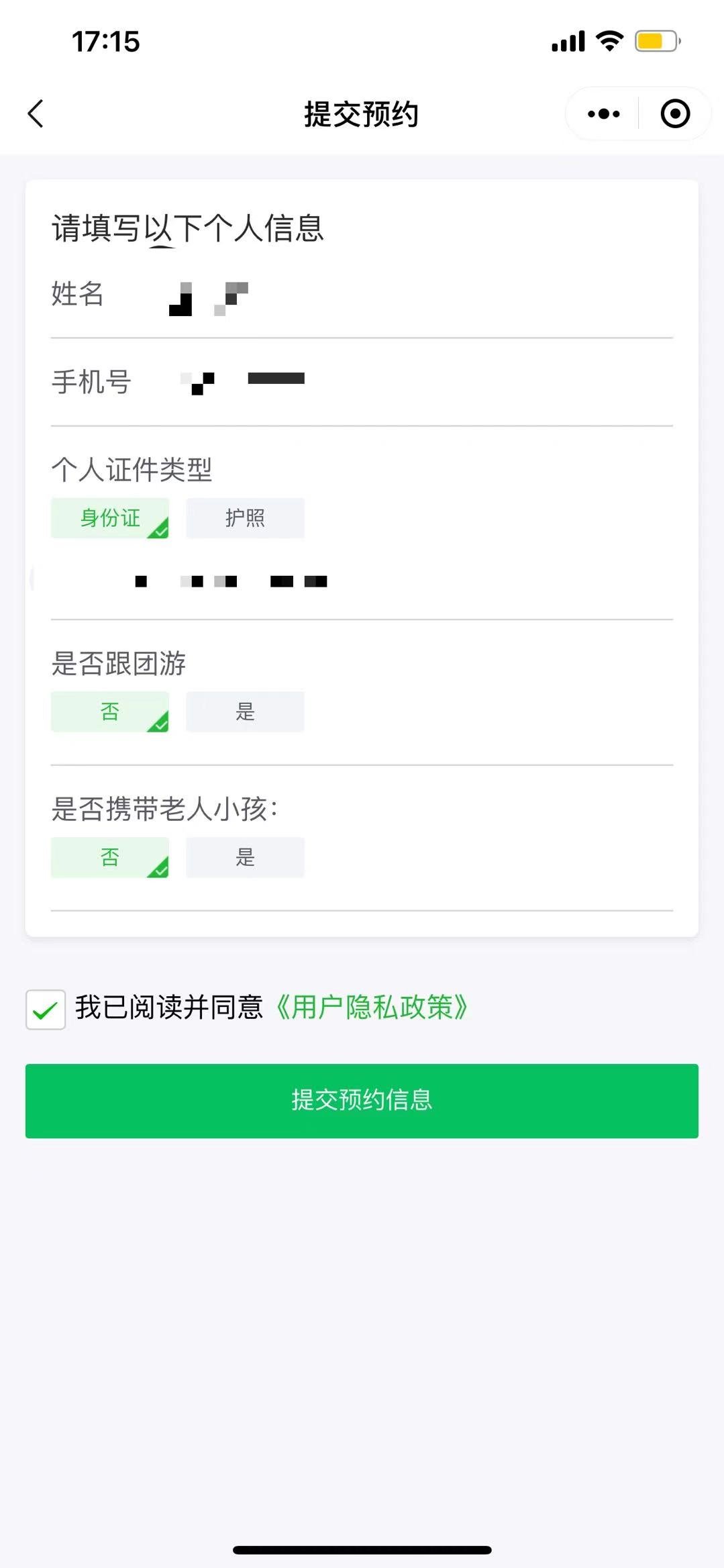Go back with the top-left arrow
Image resolution: width=724 pixels, height=1568 pixels.
36,113
